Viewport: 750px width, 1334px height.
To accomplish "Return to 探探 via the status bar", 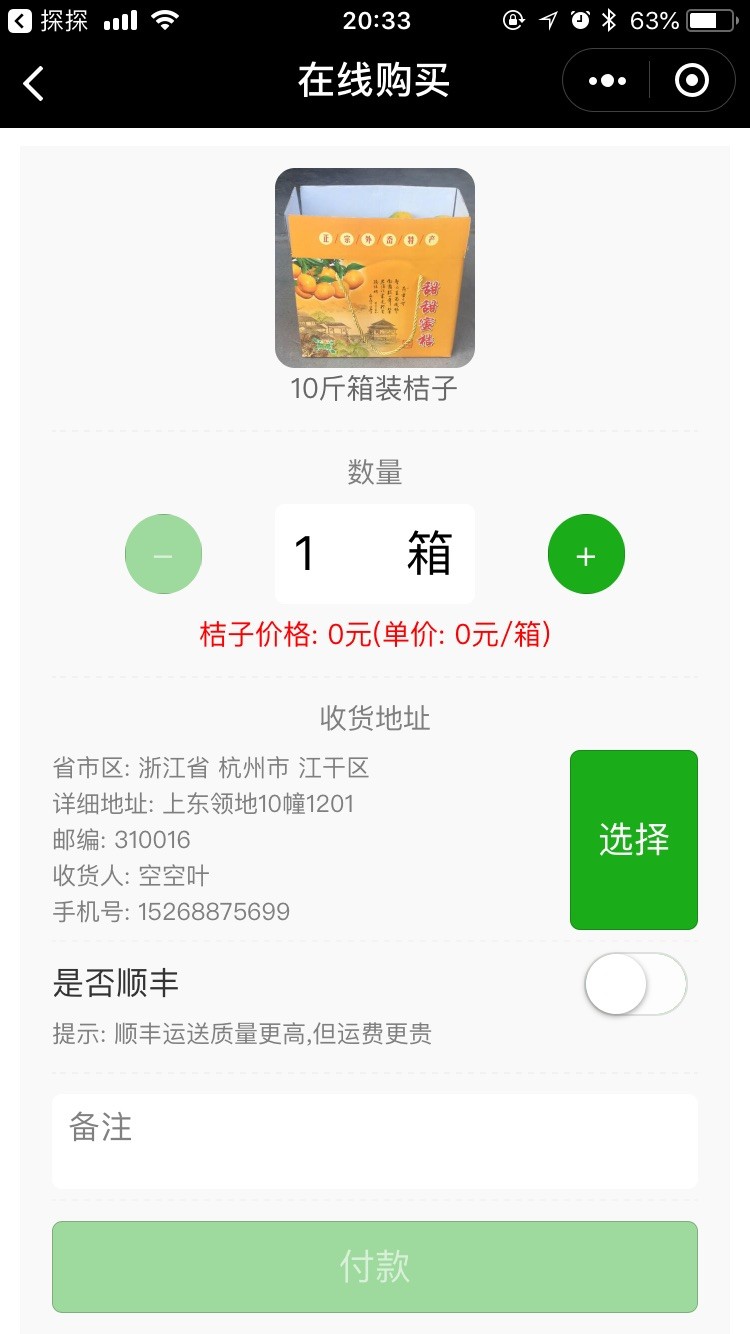I will [48, 20].
